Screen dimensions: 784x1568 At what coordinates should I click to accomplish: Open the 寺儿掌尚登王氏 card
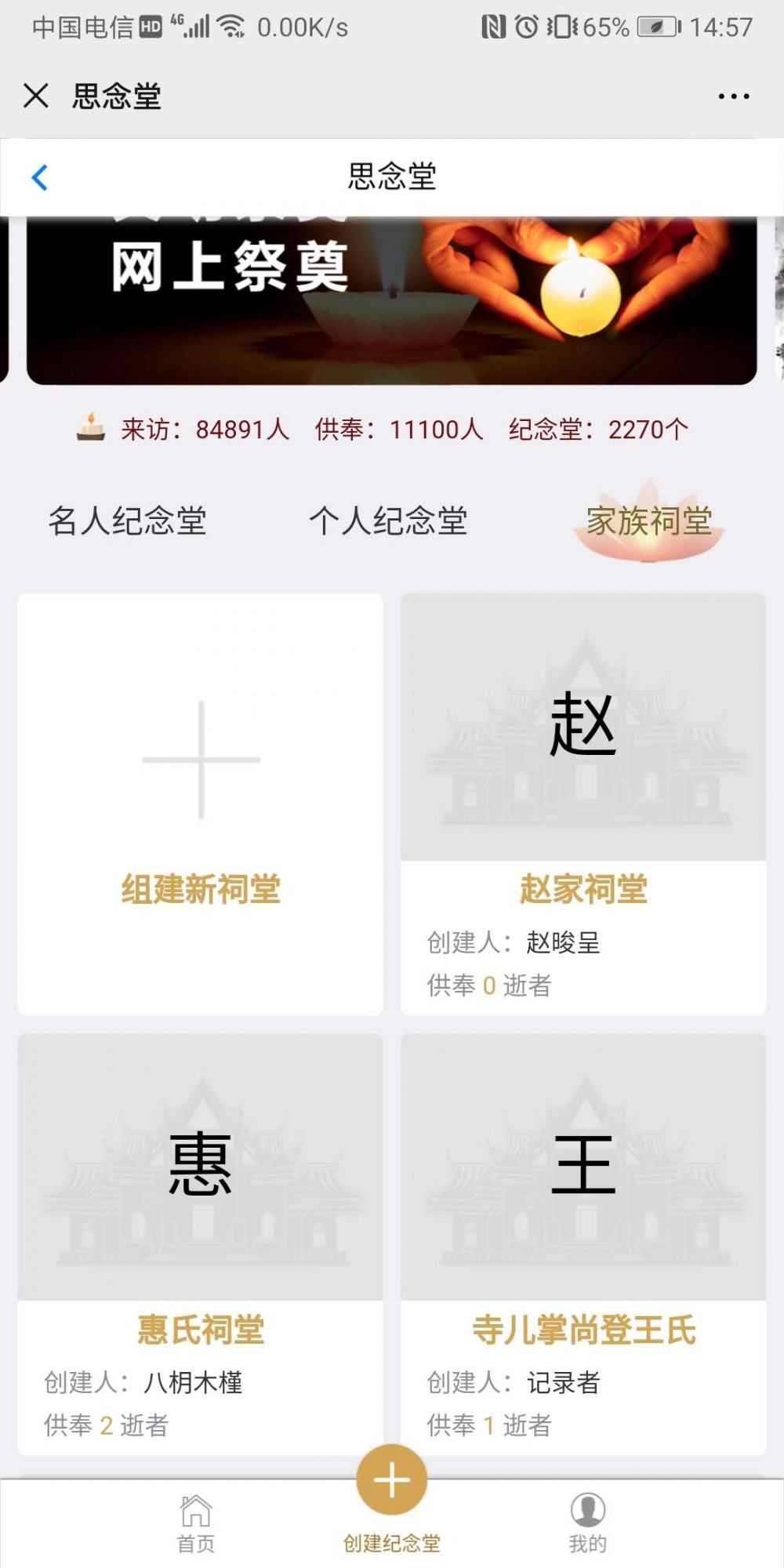tap(583, 1245)
